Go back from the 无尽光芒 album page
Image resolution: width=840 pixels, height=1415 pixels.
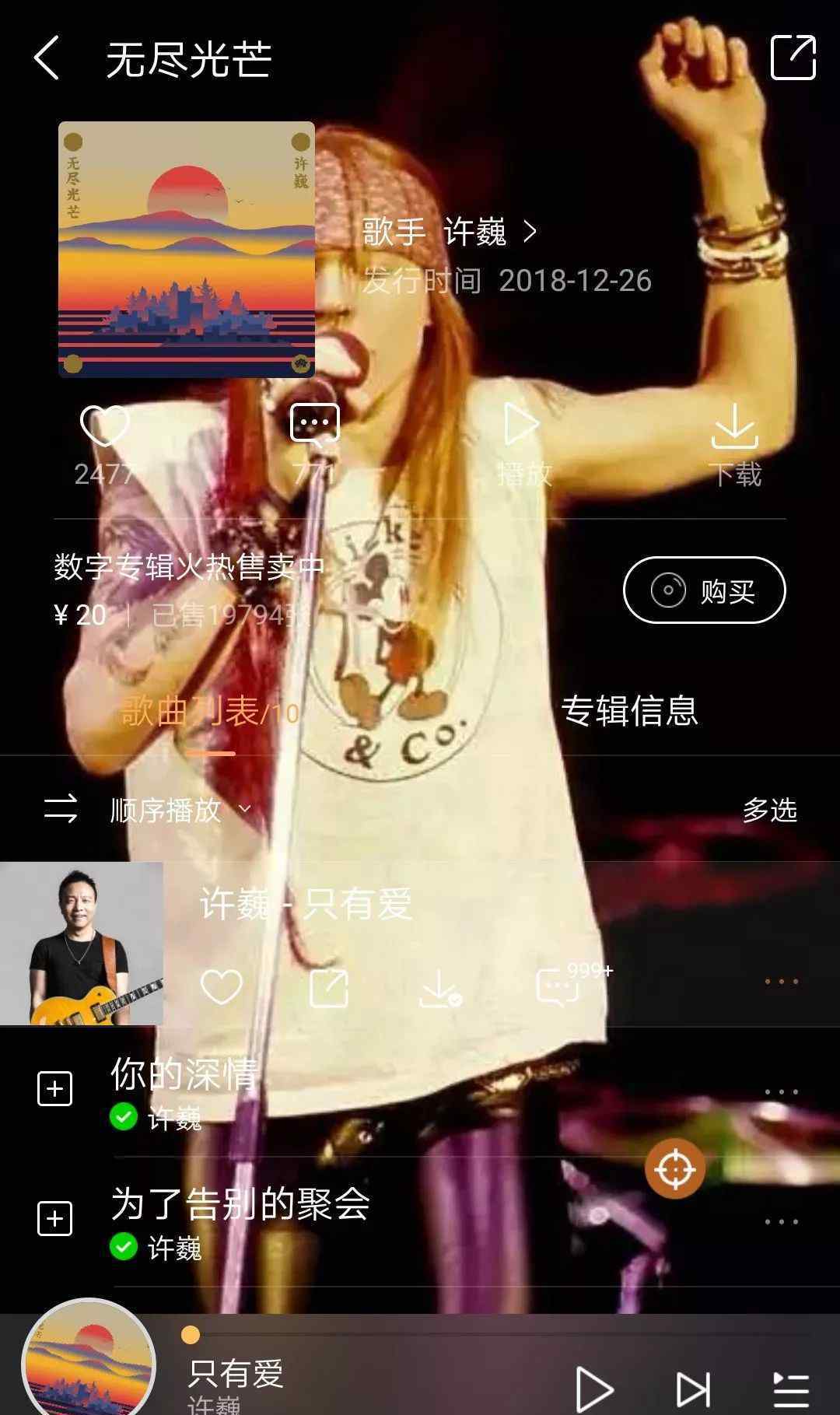click(x=47, y=58)
